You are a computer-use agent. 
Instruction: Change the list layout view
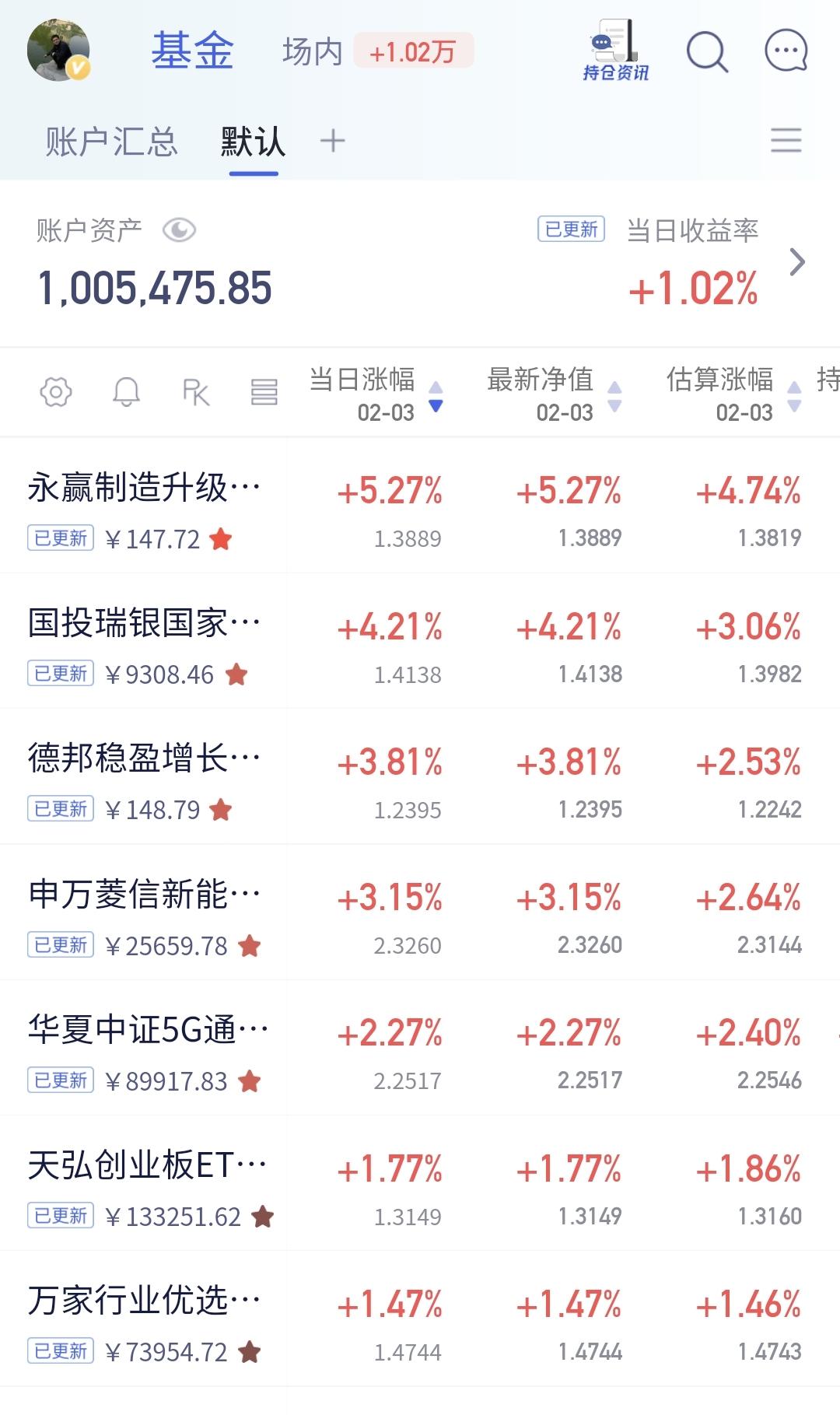point(264,392)
